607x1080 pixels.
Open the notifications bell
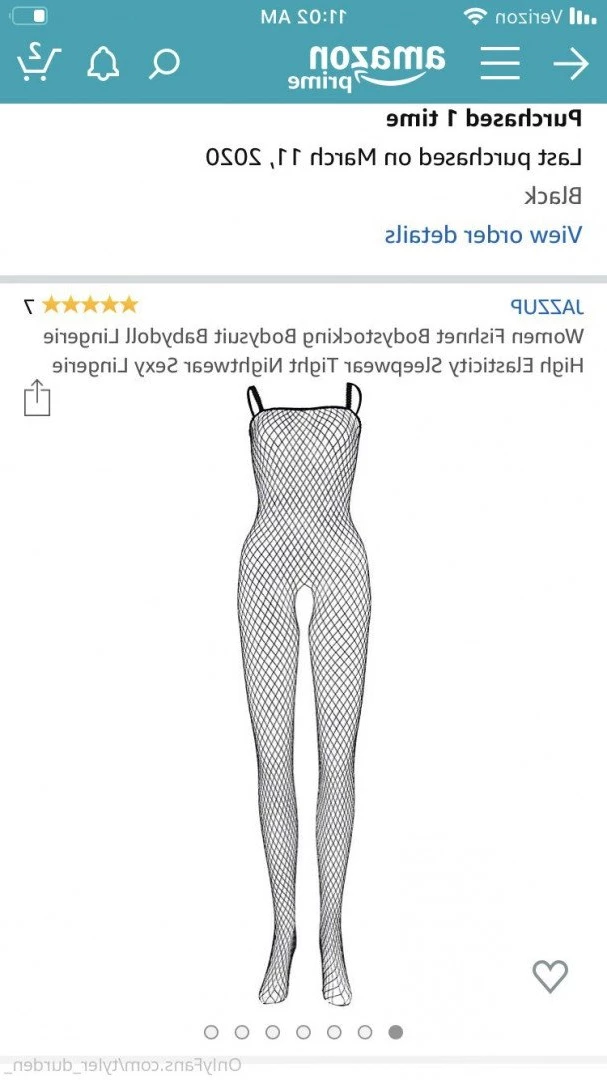(x=103, y=65)
